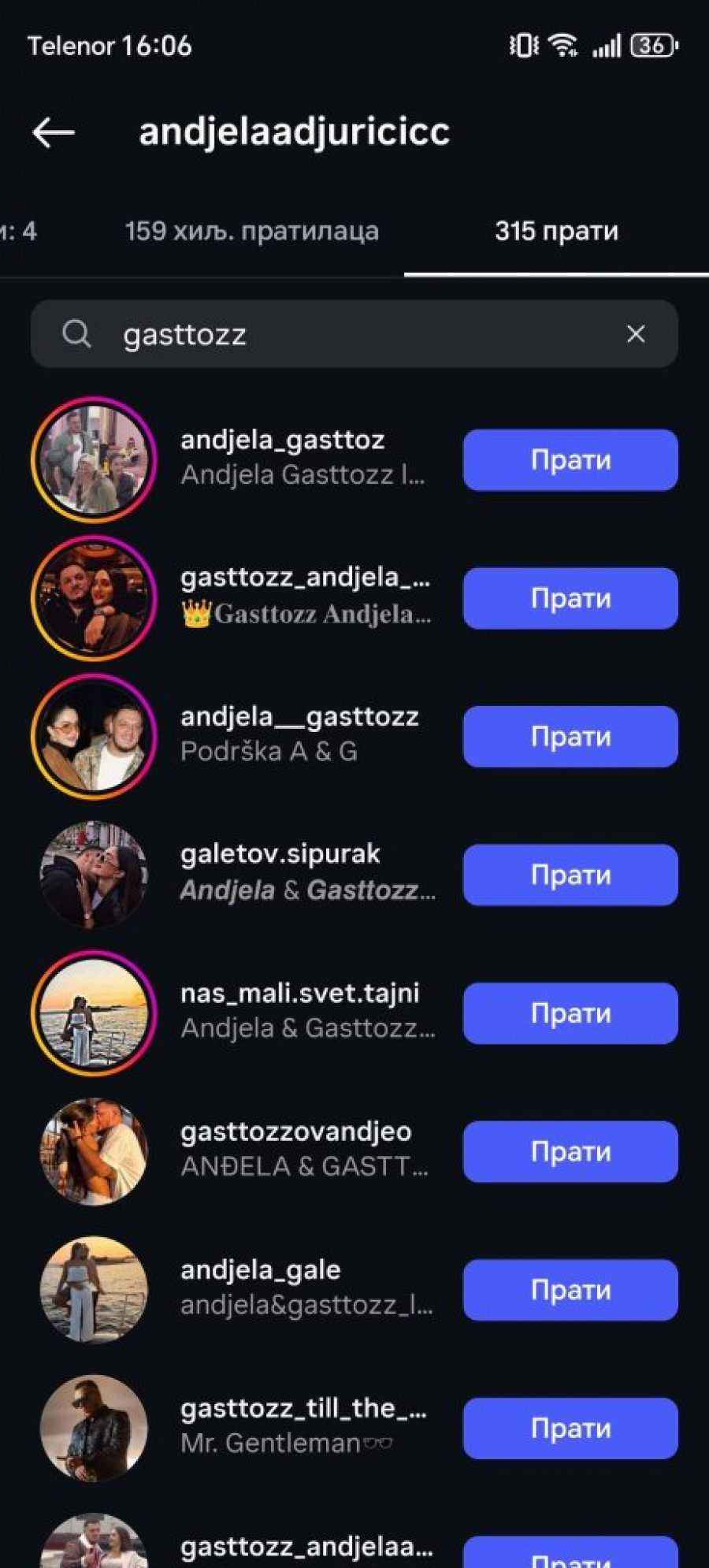Tap the Wi-Fi status icon

(x=562, y=45)
